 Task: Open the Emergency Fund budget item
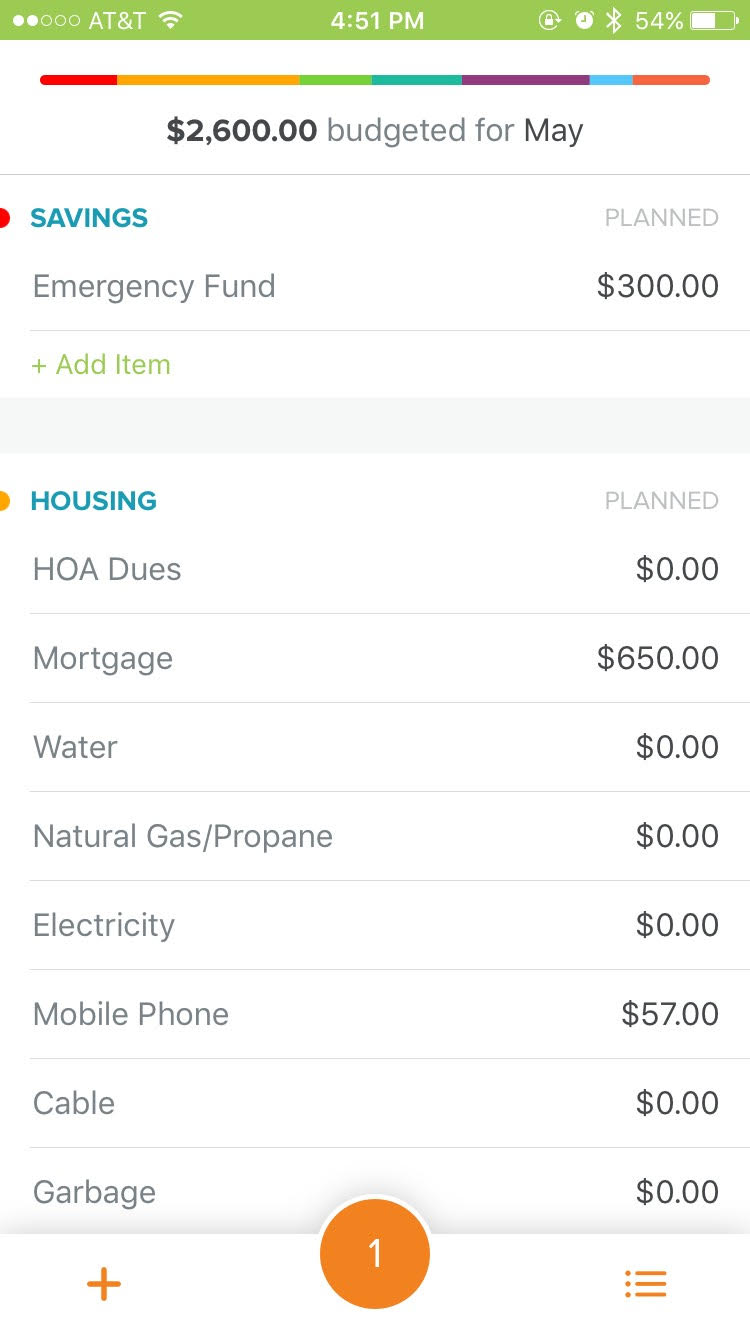[x=375, y=287]
